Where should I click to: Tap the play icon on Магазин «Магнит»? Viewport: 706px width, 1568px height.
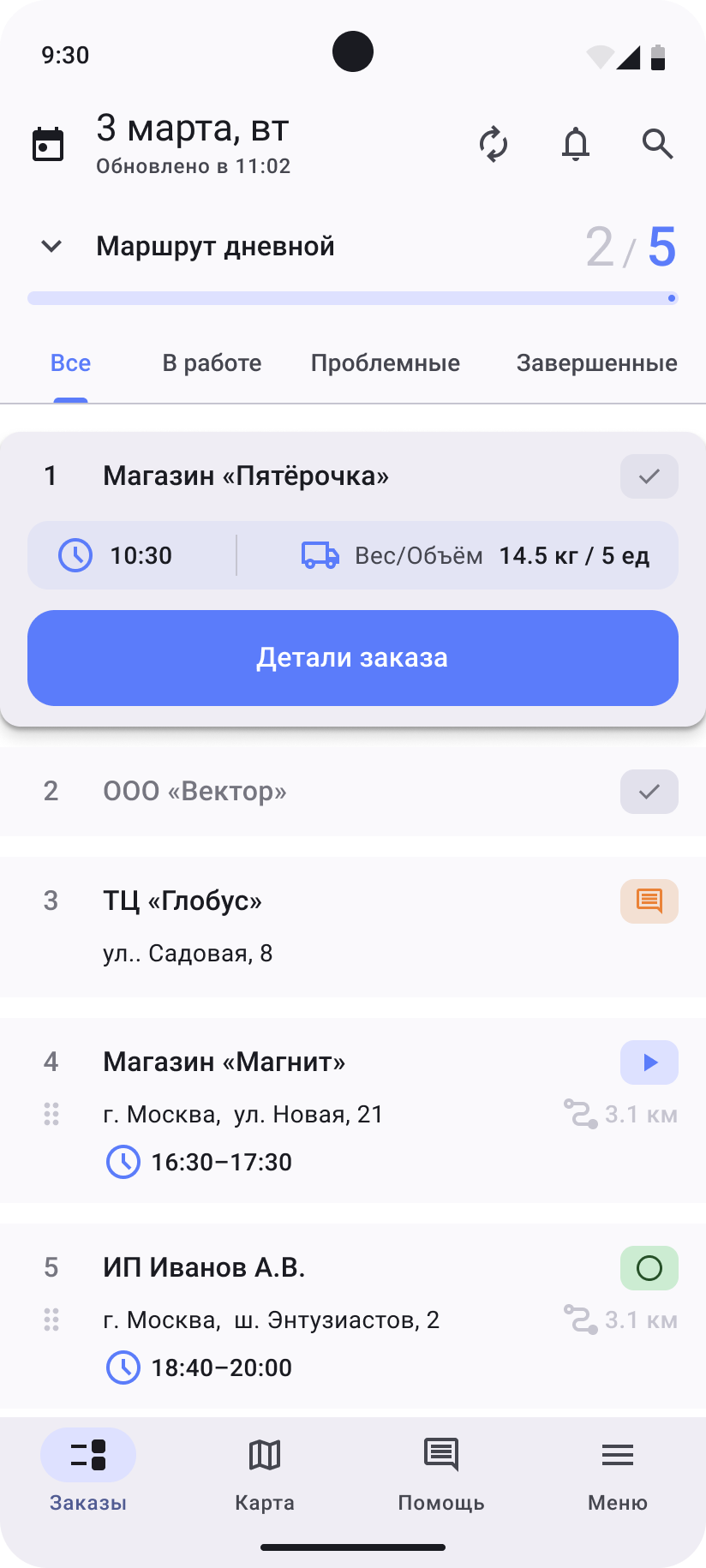click(x=649, y=1062)
